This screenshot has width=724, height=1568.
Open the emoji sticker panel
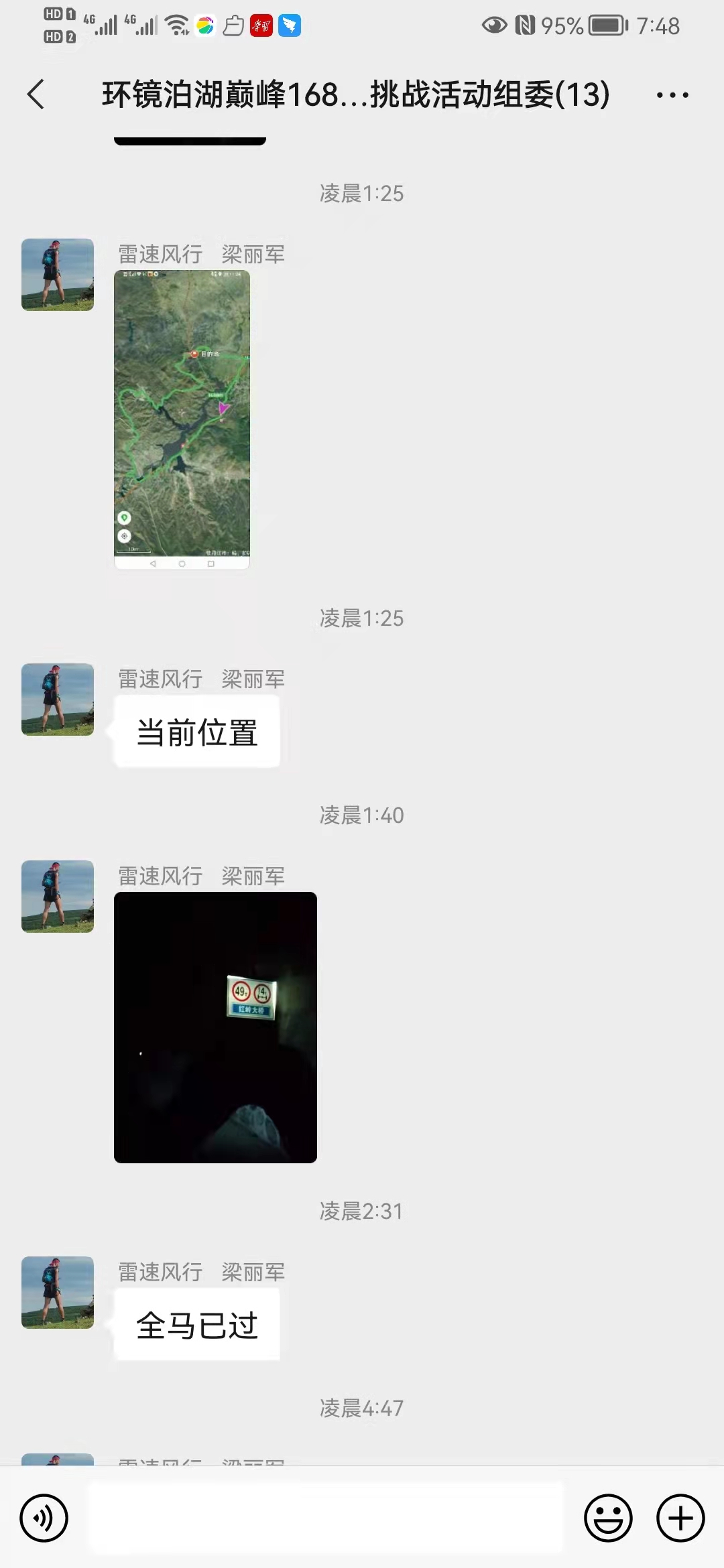(608, 1518)
